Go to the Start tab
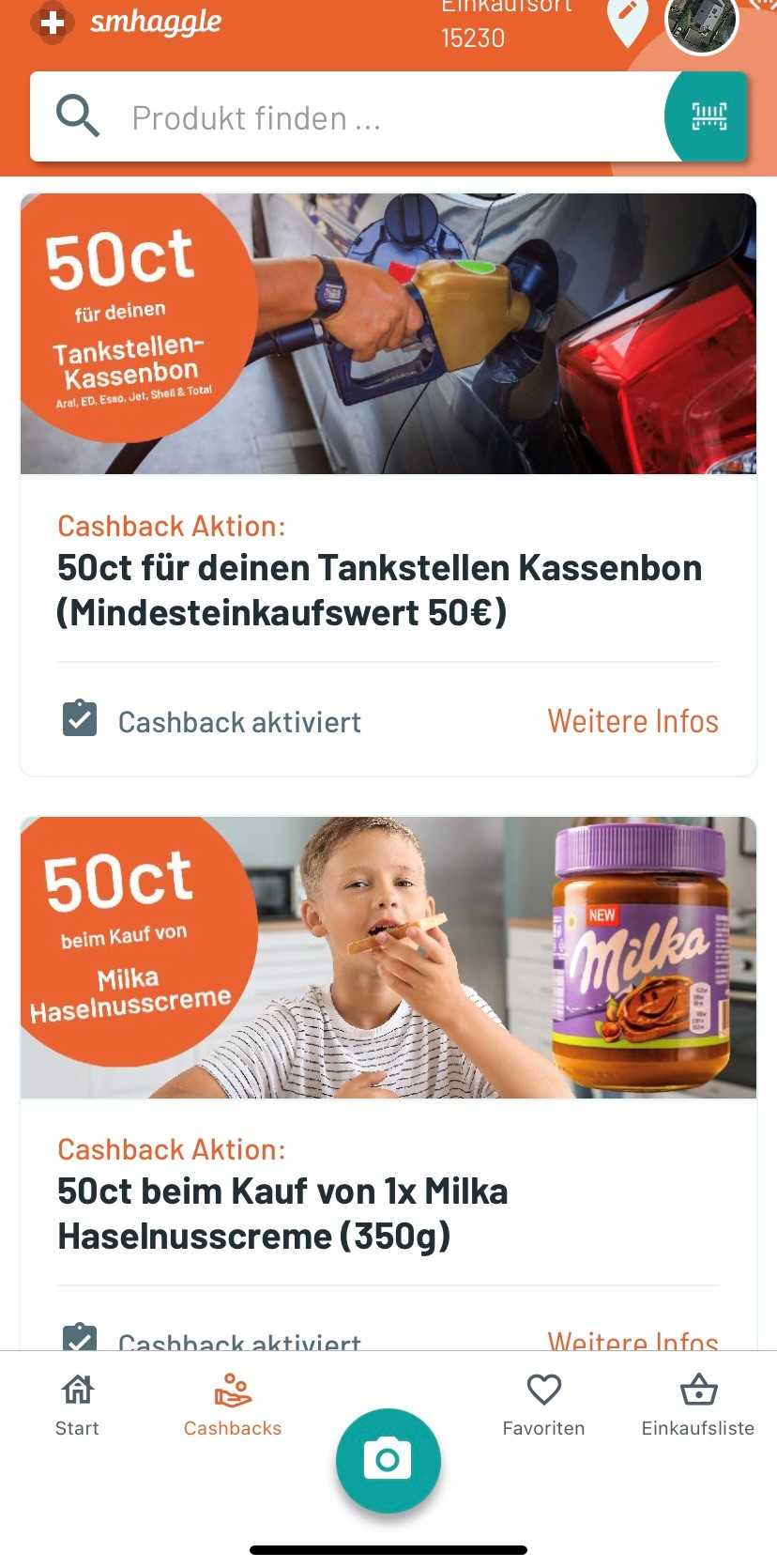This screenshot has width=777, height=1568. pyautogui.click(x=77, y=1406)
